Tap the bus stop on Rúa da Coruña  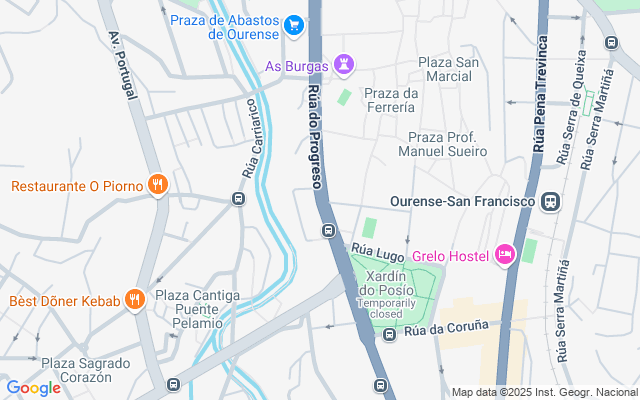pos(390,334)
